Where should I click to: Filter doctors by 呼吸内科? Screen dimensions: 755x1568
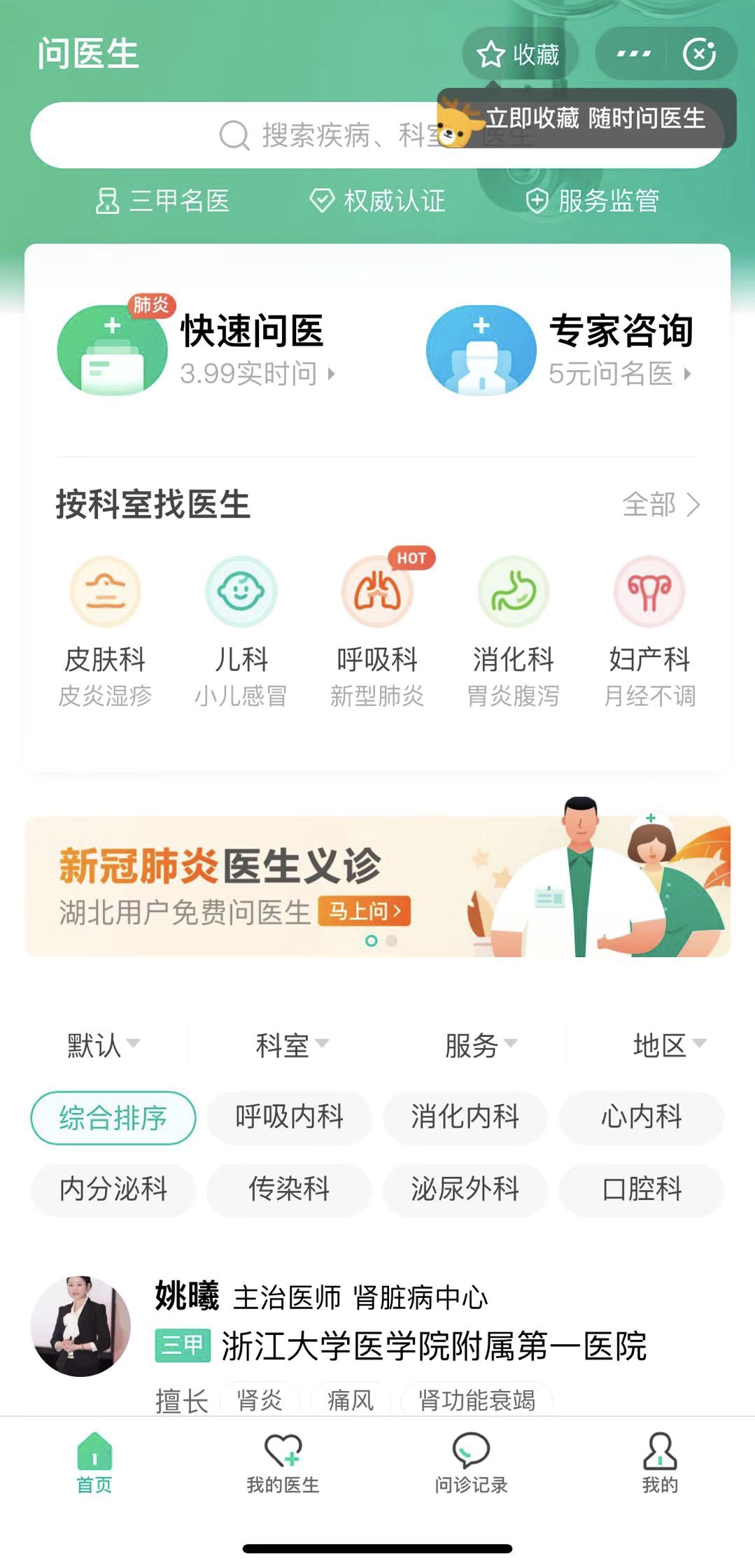coord(289,1117)
